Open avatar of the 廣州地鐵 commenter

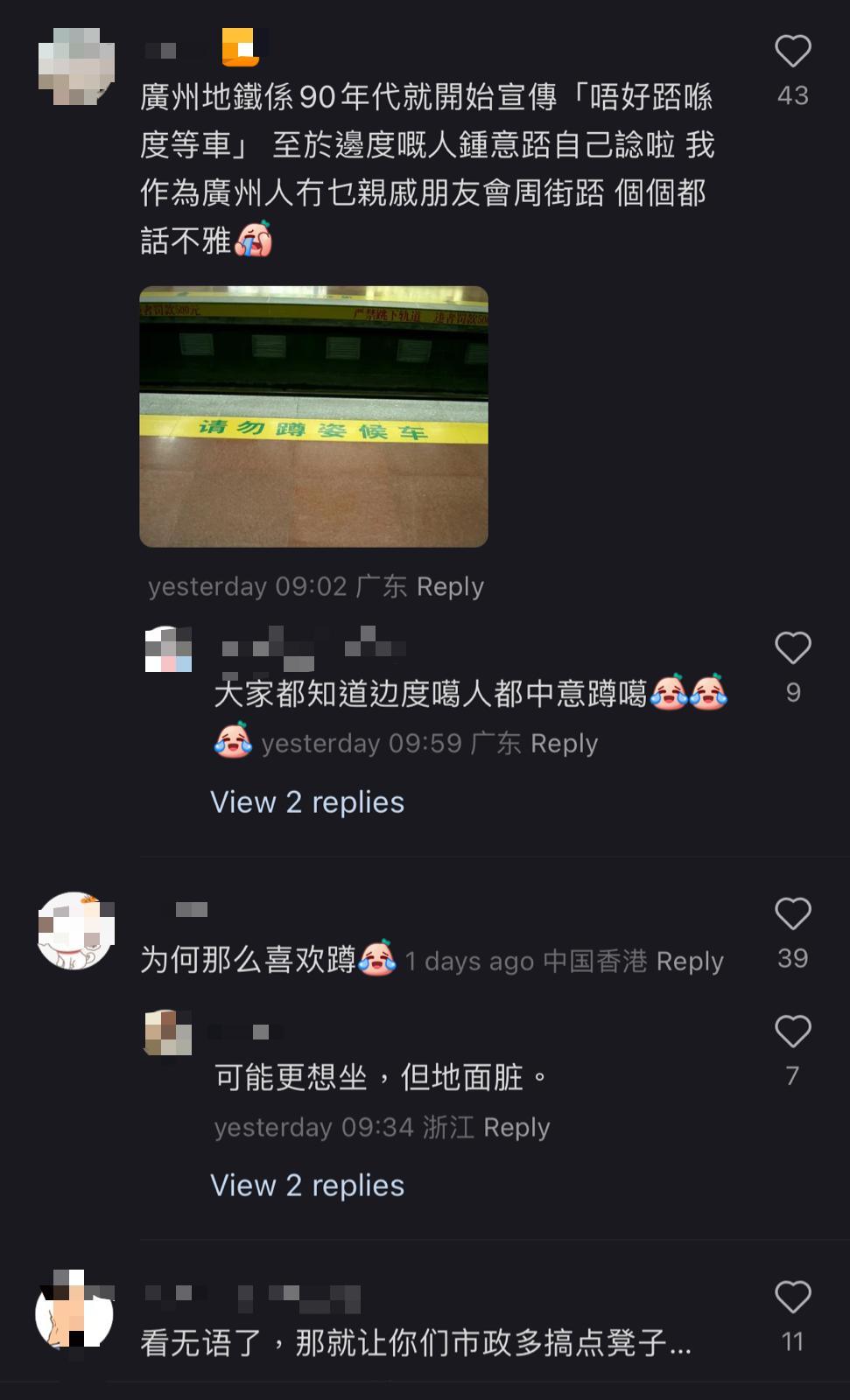pos(77,61)
